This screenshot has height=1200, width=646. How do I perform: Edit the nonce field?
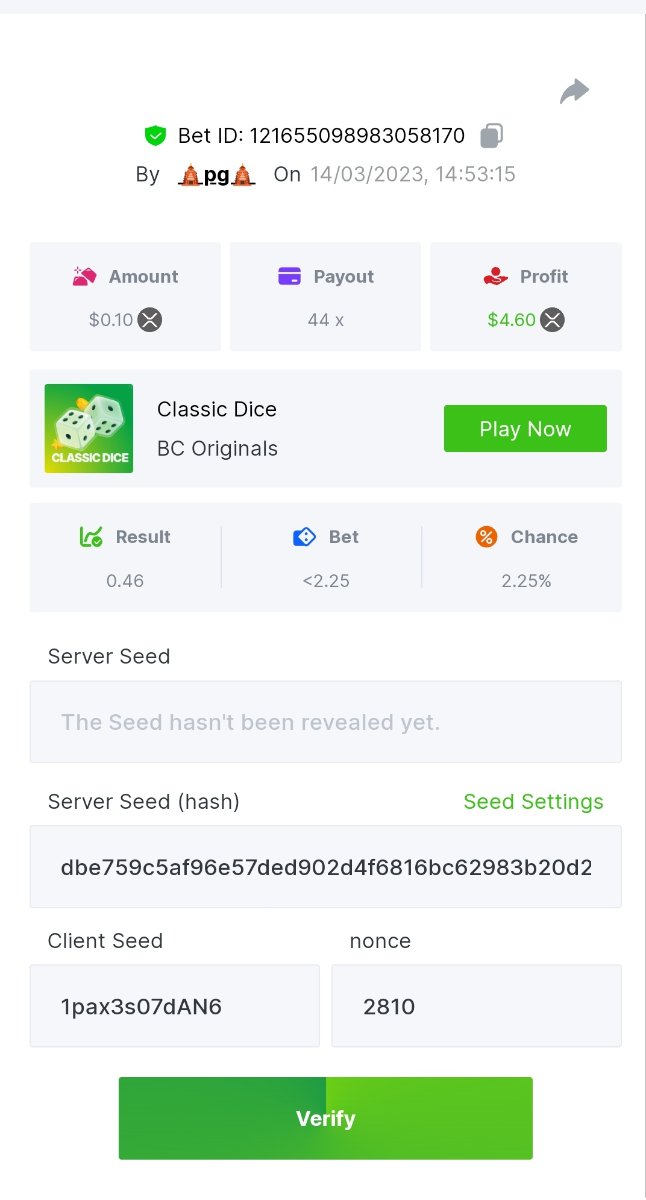476,1006
